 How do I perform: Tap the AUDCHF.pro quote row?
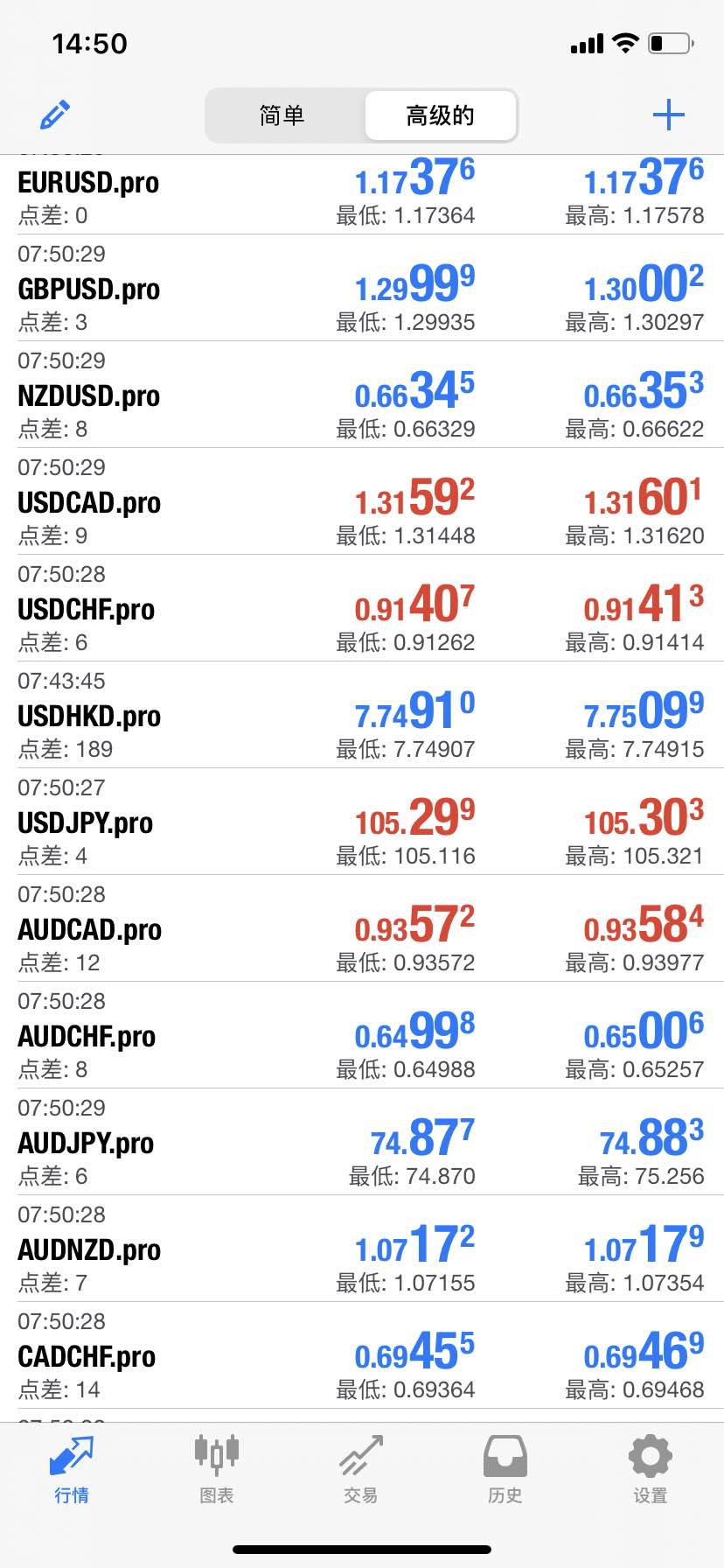pos(362,1035)
